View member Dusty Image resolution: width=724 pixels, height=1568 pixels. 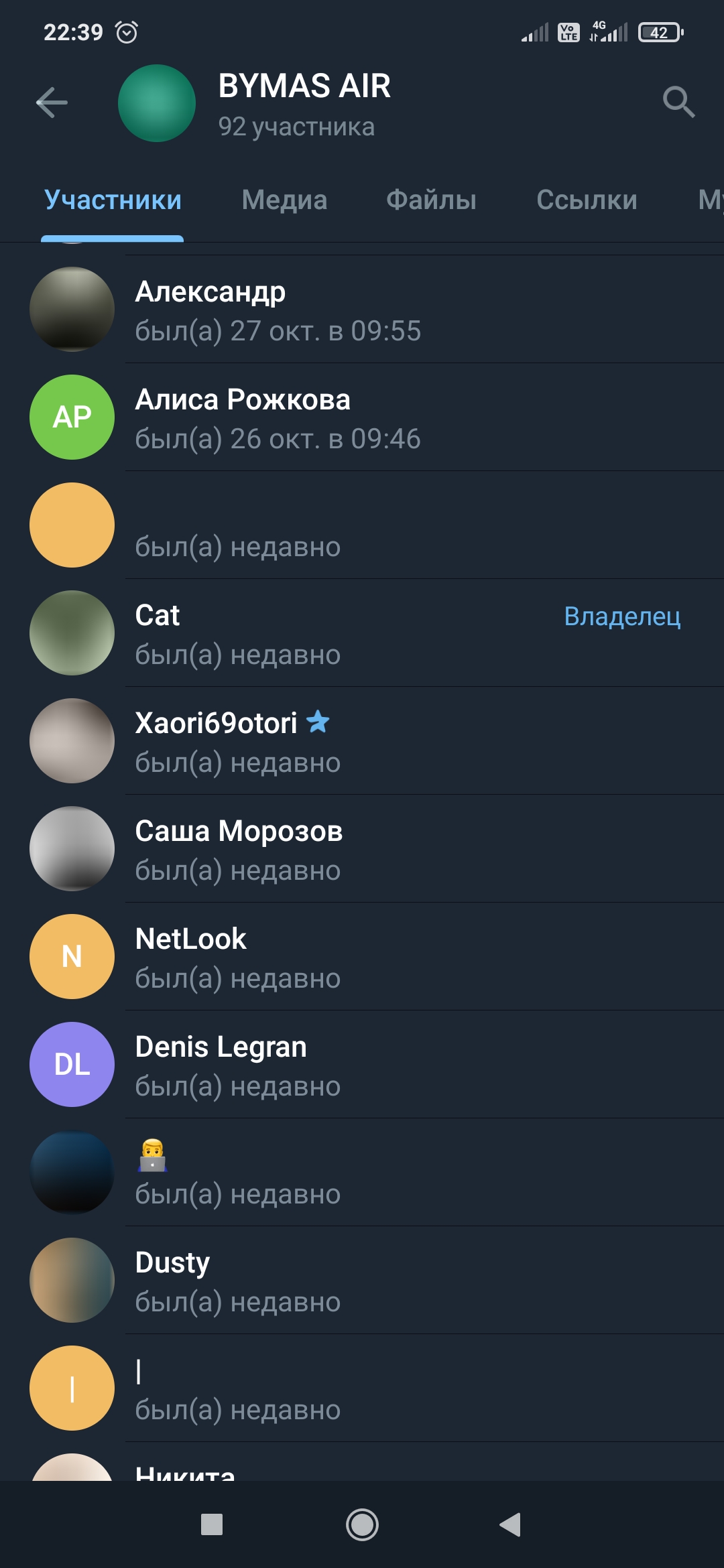click(362, 1281)
